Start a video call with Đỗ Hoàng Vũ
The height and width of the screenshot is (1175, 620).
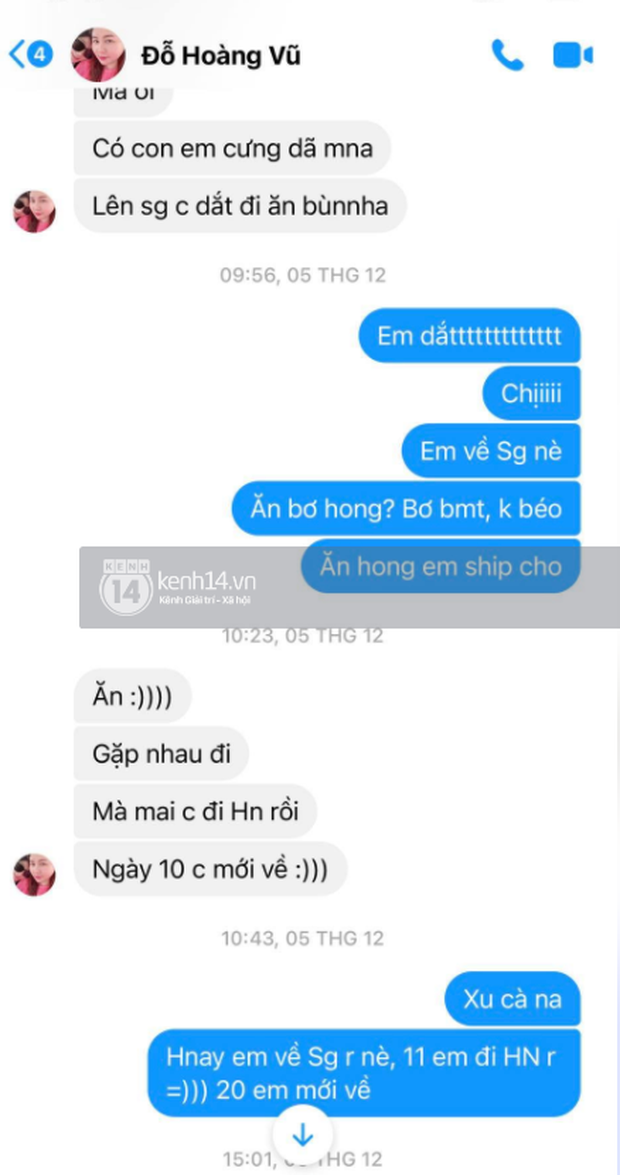point(573,55)
